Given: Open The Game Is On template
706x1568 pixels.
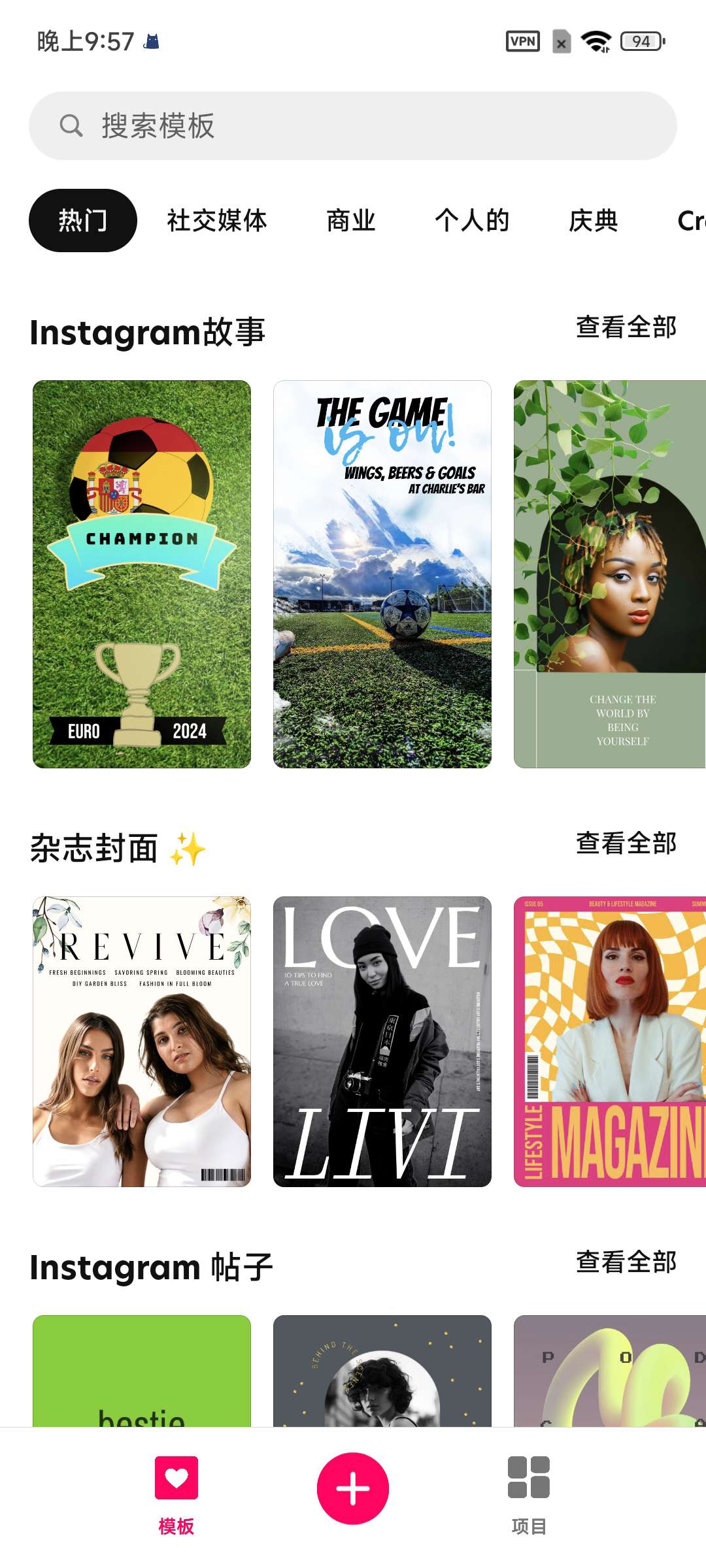Looking at the screenshot, I should [x=382, y=574].
